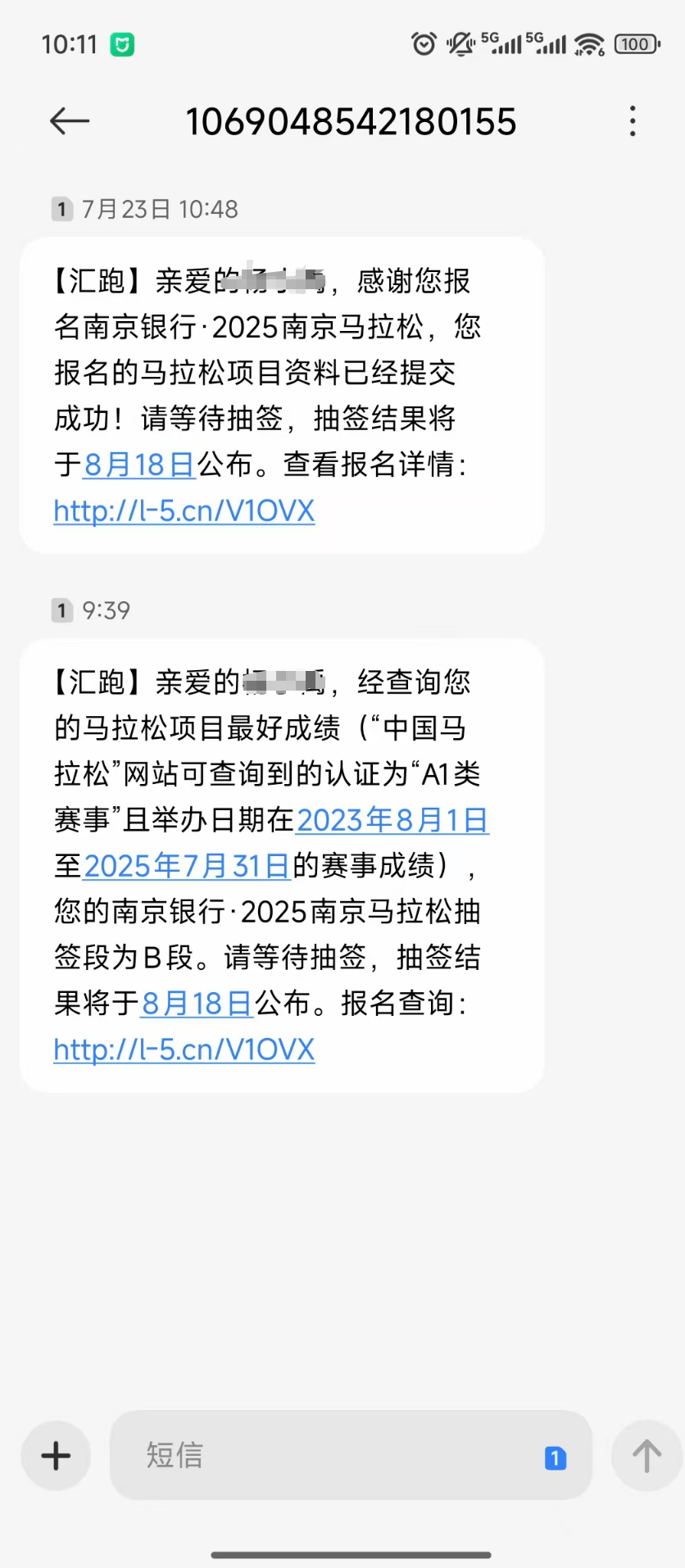Open the l-5.cn link in the 9:39 message
The height and width of the screenshot is (1568, 685).
[184, 1049]
